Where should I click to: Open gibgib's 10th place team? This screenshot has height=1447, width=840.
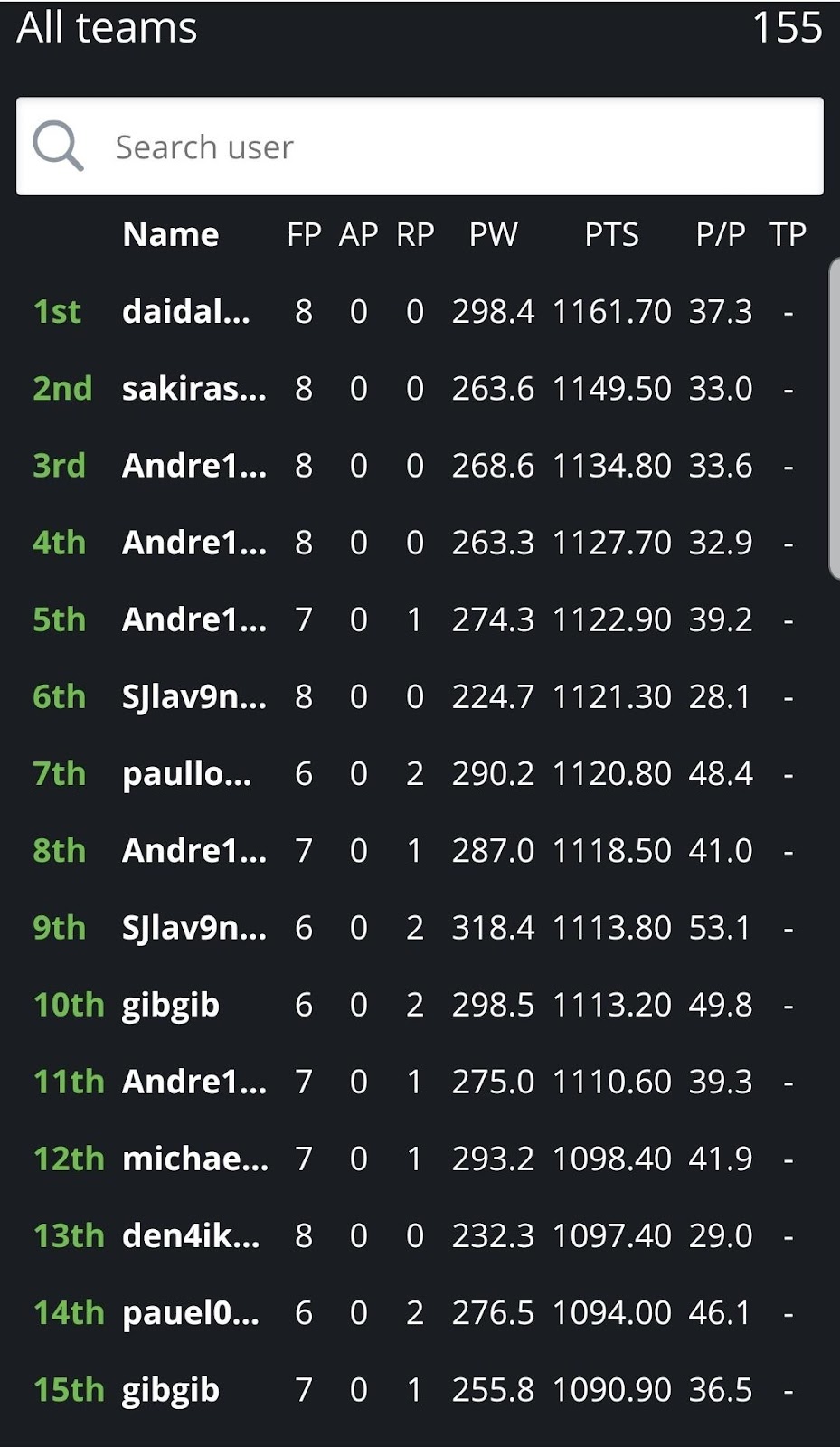171,1005
